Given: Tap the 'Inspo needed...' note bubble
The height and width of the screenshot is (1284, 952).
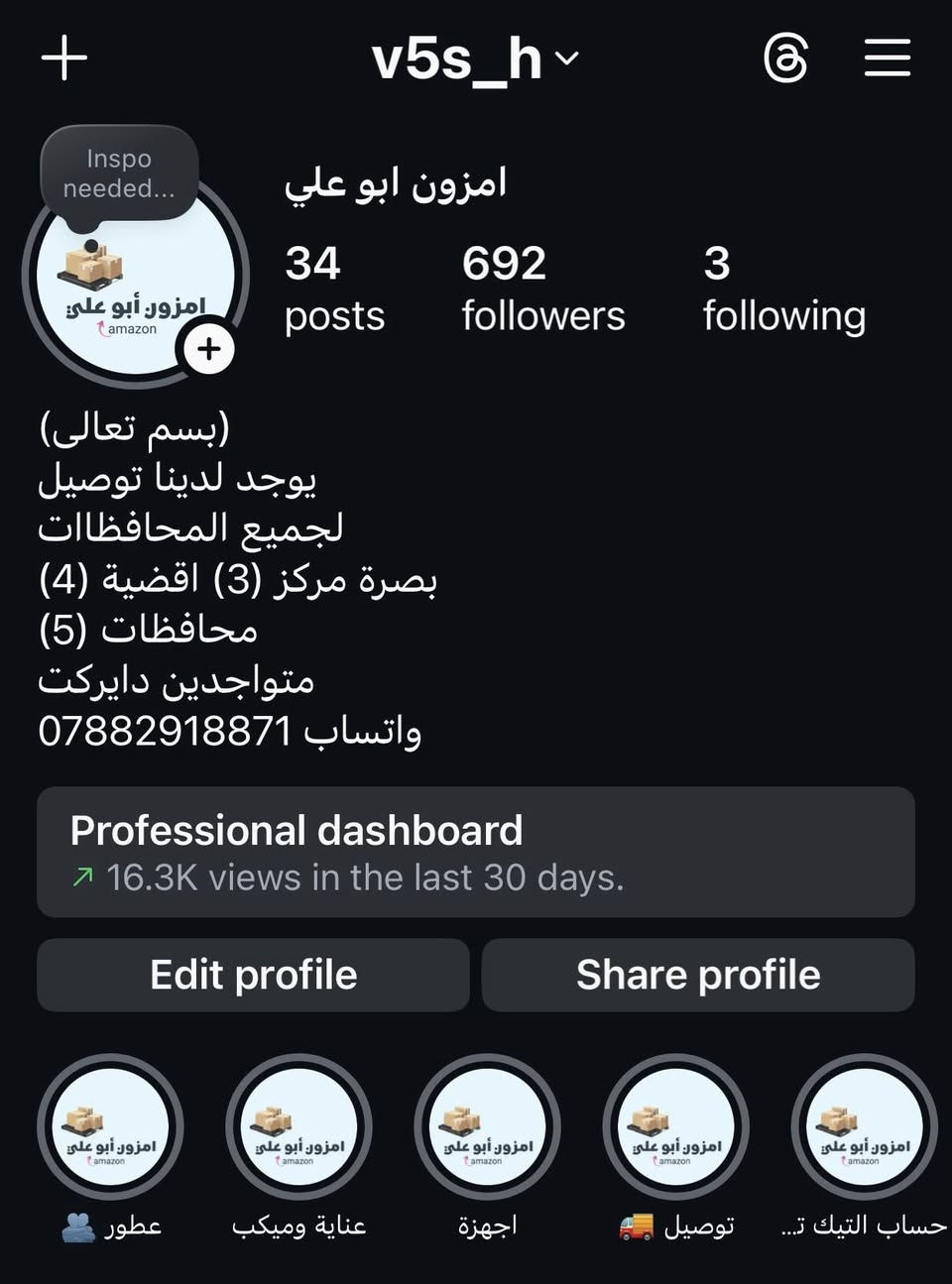Looking at the screenshot, I should tap(119, 174).
